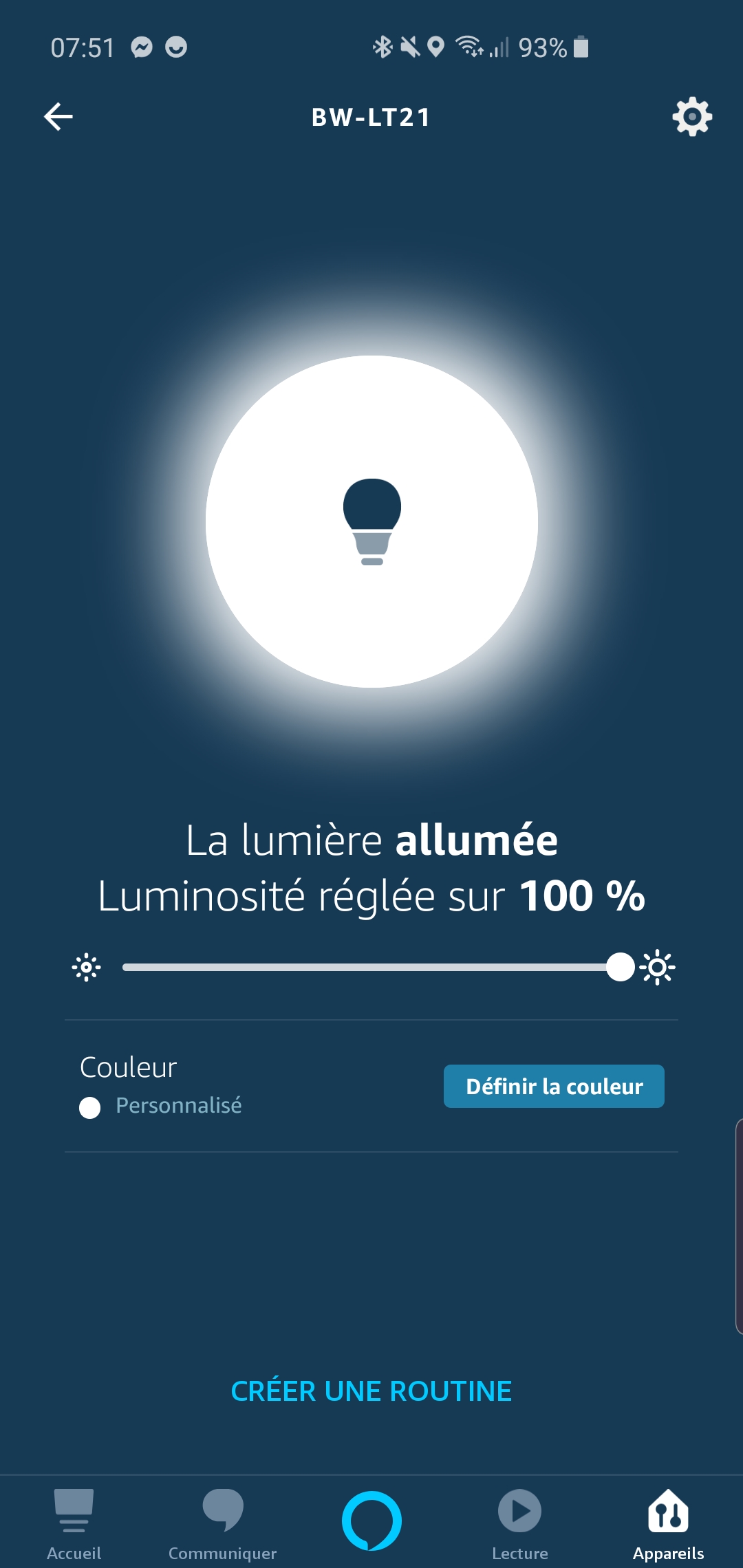Toggle the light bulb power circle
This screenshot has width=743, height=1568.
[371, 521]
